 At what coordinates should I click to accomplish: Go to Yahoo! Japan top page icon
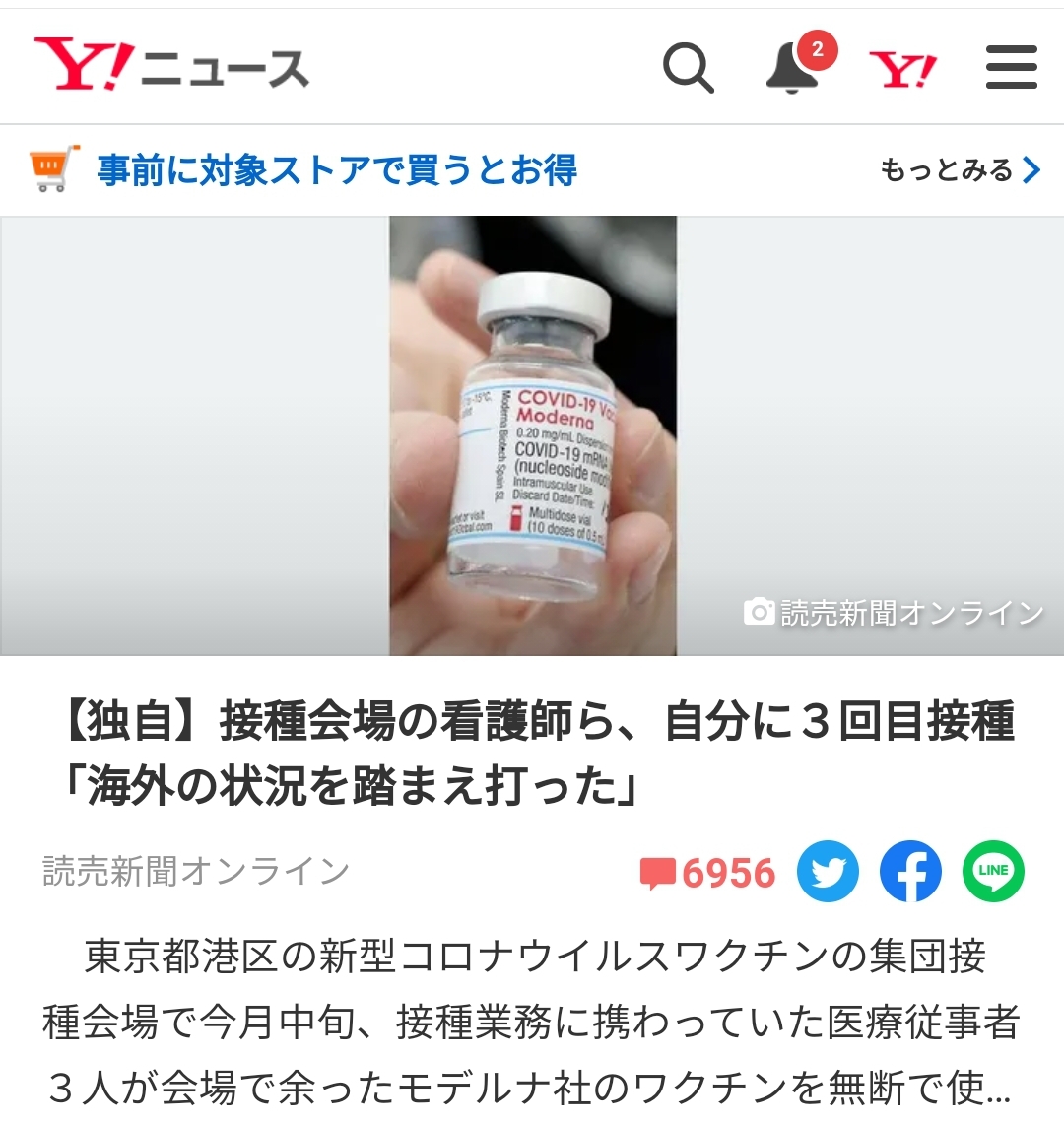[x=902, y=69]
